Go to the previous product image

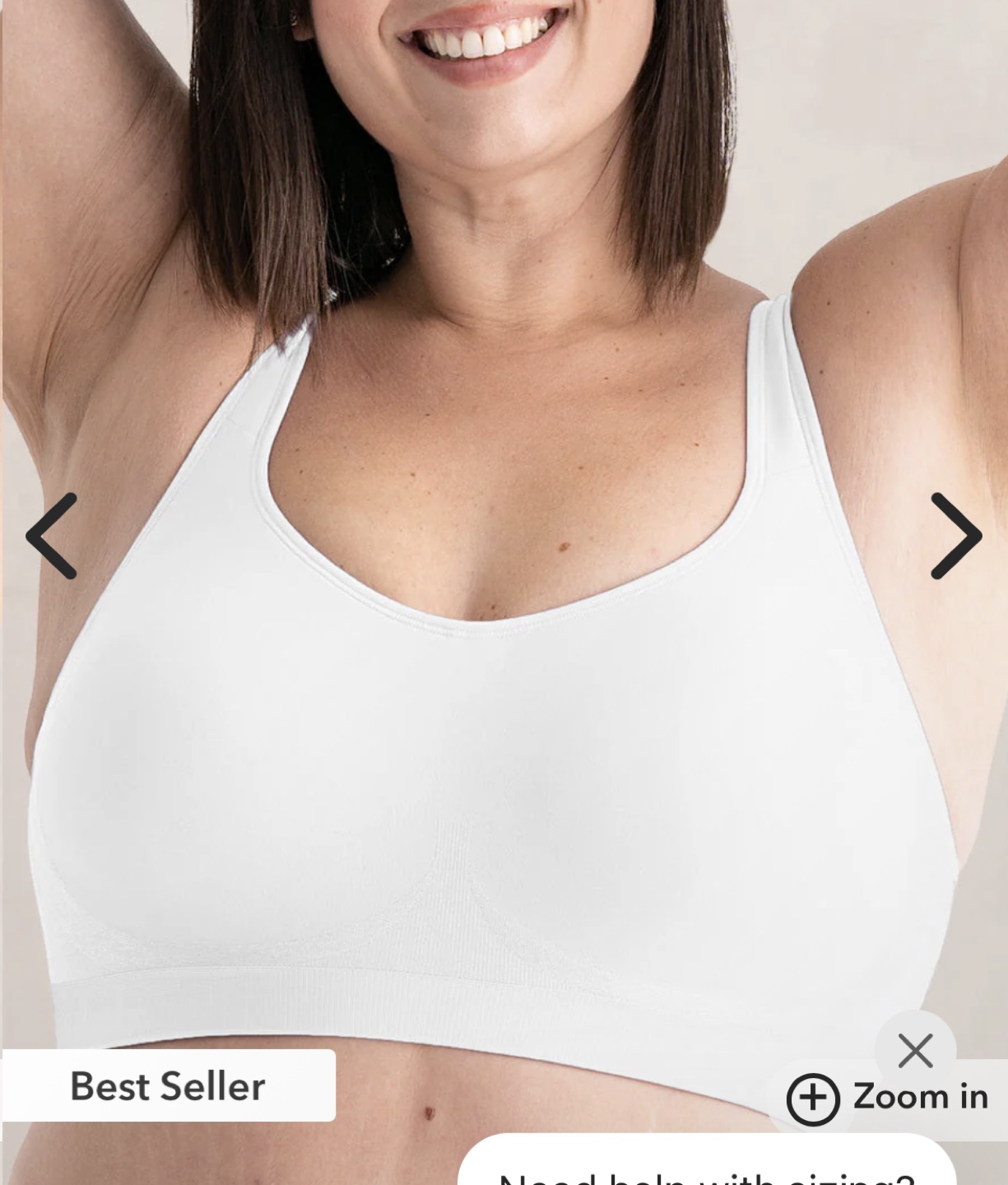pyautogui.click(x=52, y=536)
